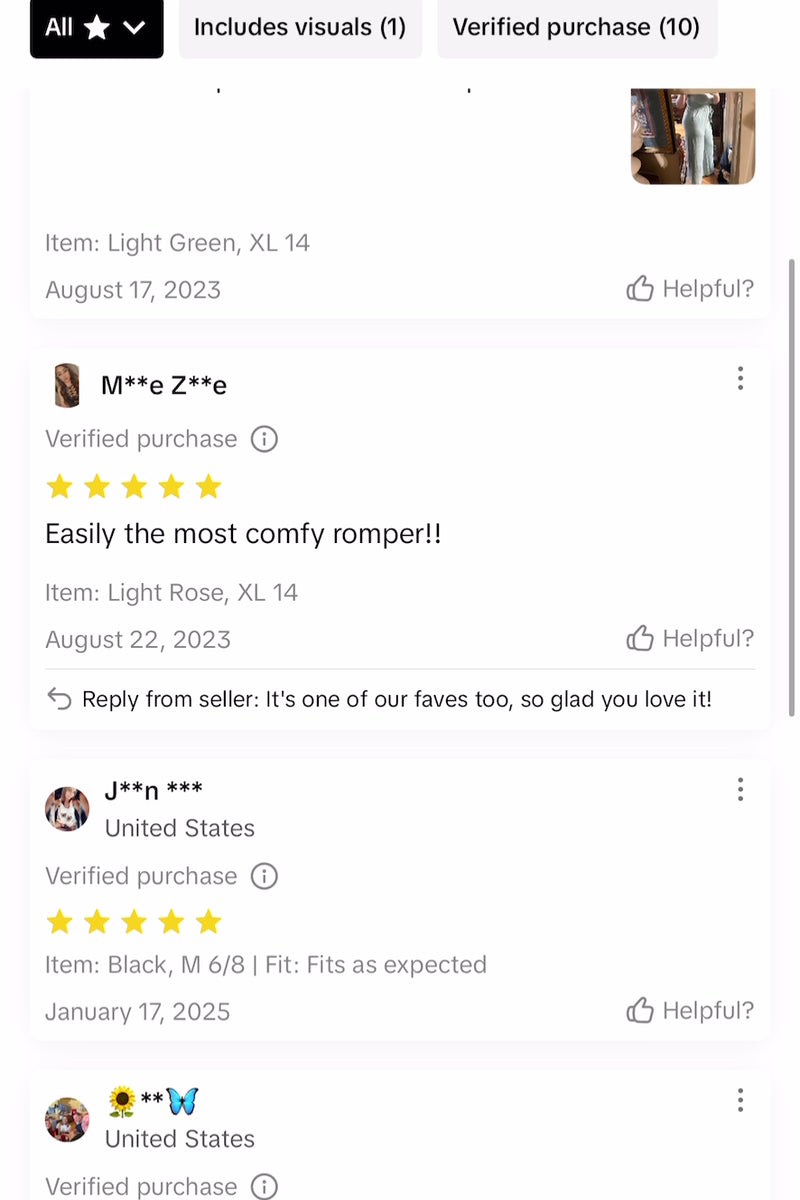This screenshot has width=800, height=1200.
Task: View J**n's reviewer avatar
Action: [x=67, y=808]
